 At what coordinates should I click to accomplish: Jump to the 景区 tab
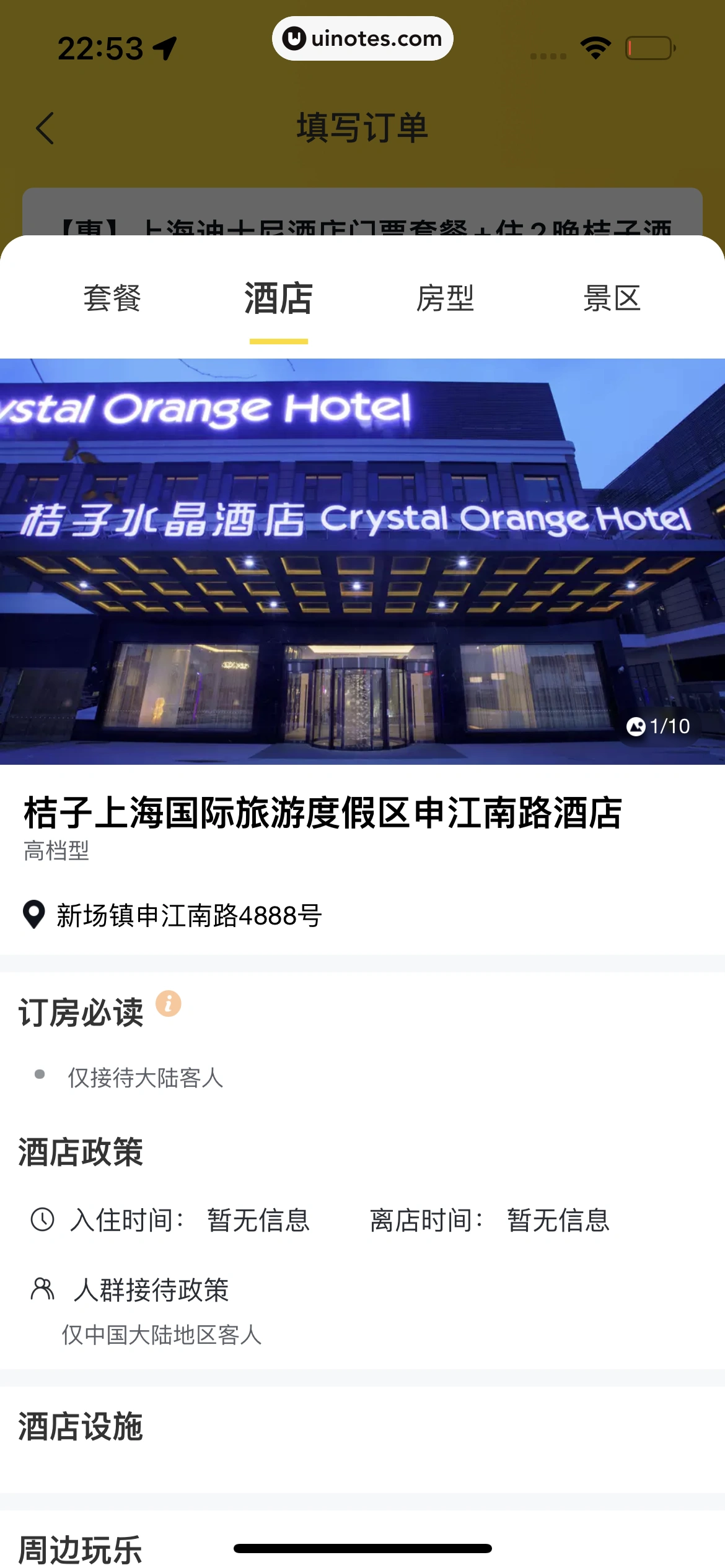pyautogui.click(x=612, y=298)
